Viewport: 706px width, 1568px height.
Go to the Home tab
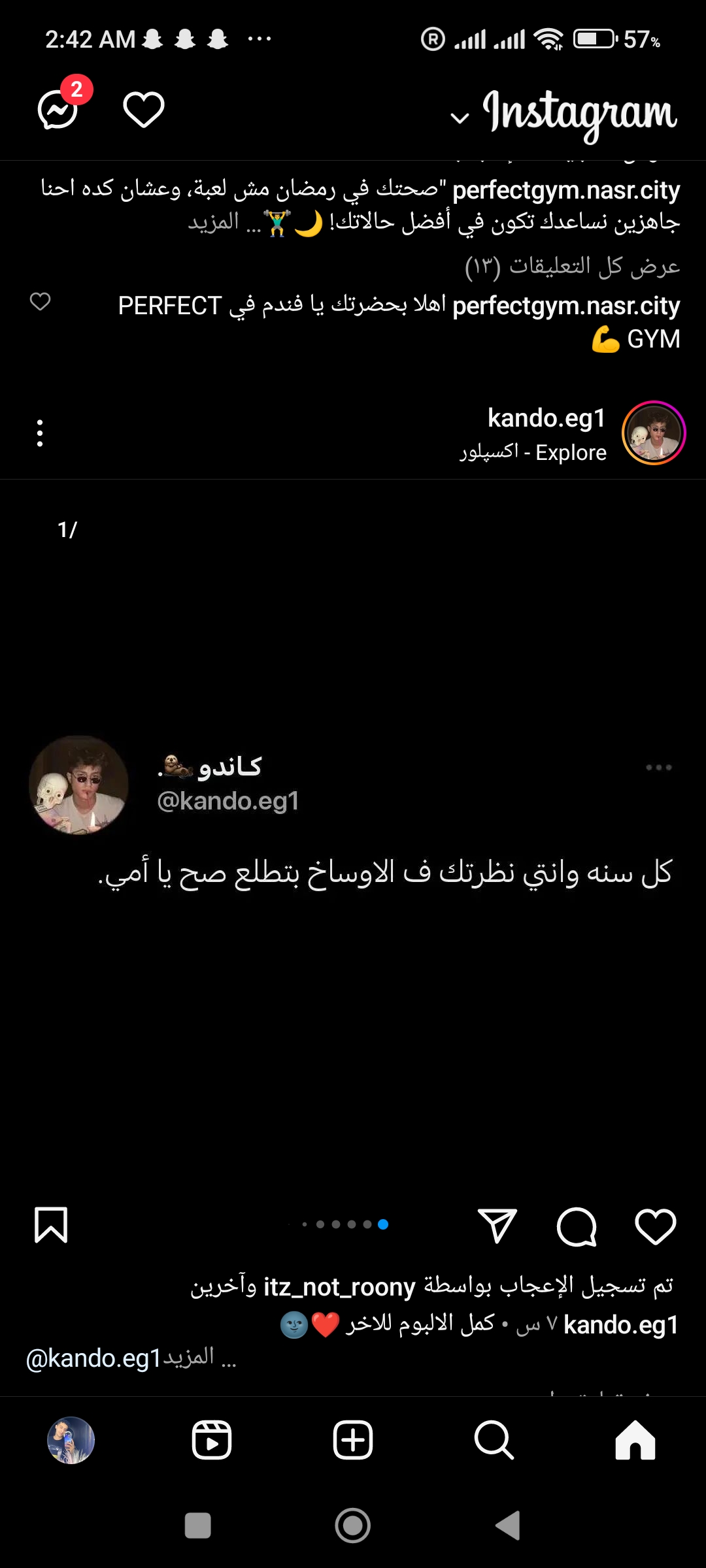(x=635, y=1440)
